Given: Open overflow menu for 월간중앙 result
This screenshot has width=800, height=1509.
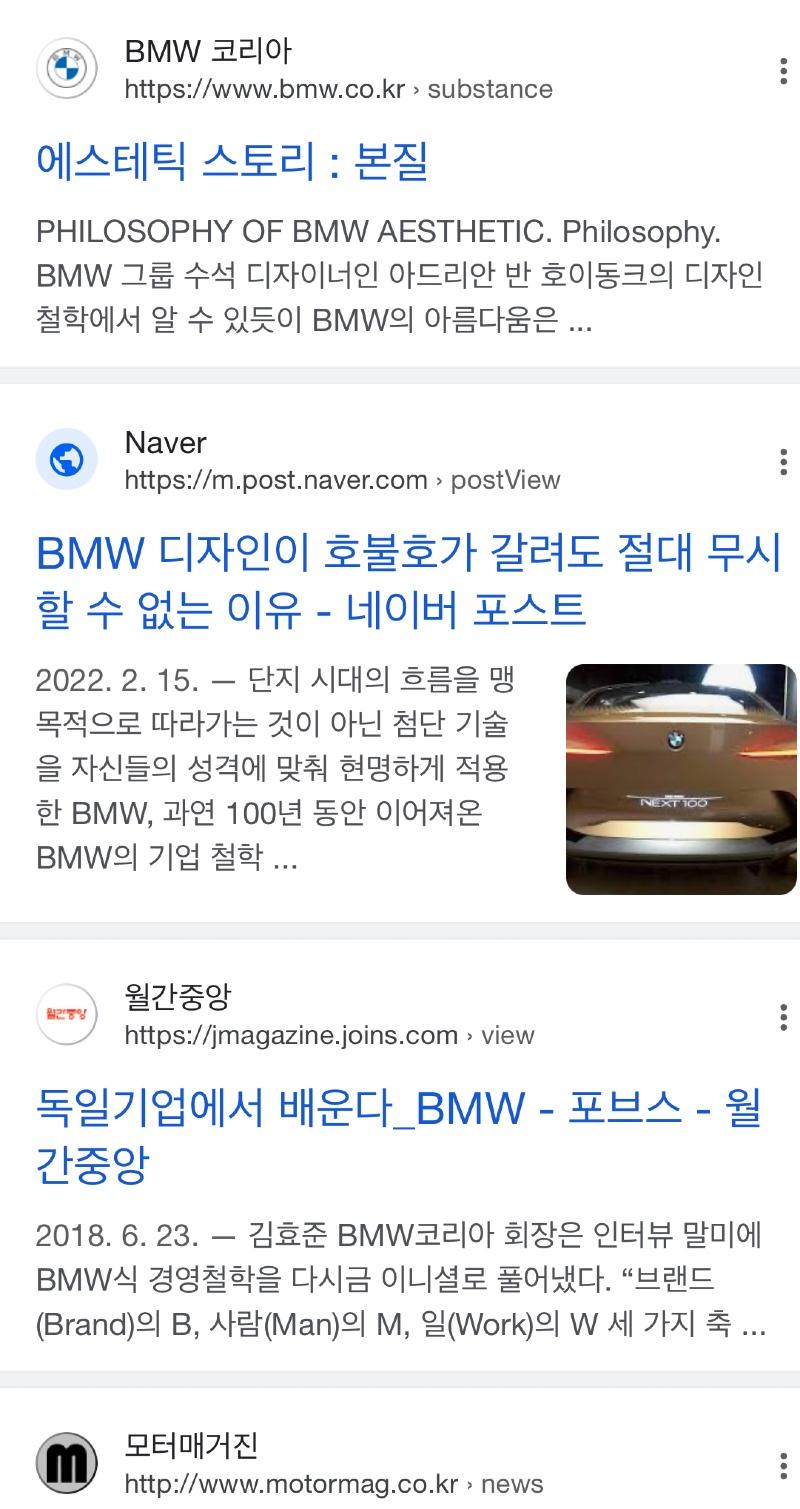Looking at the screenshot, I should (782, 1017).
